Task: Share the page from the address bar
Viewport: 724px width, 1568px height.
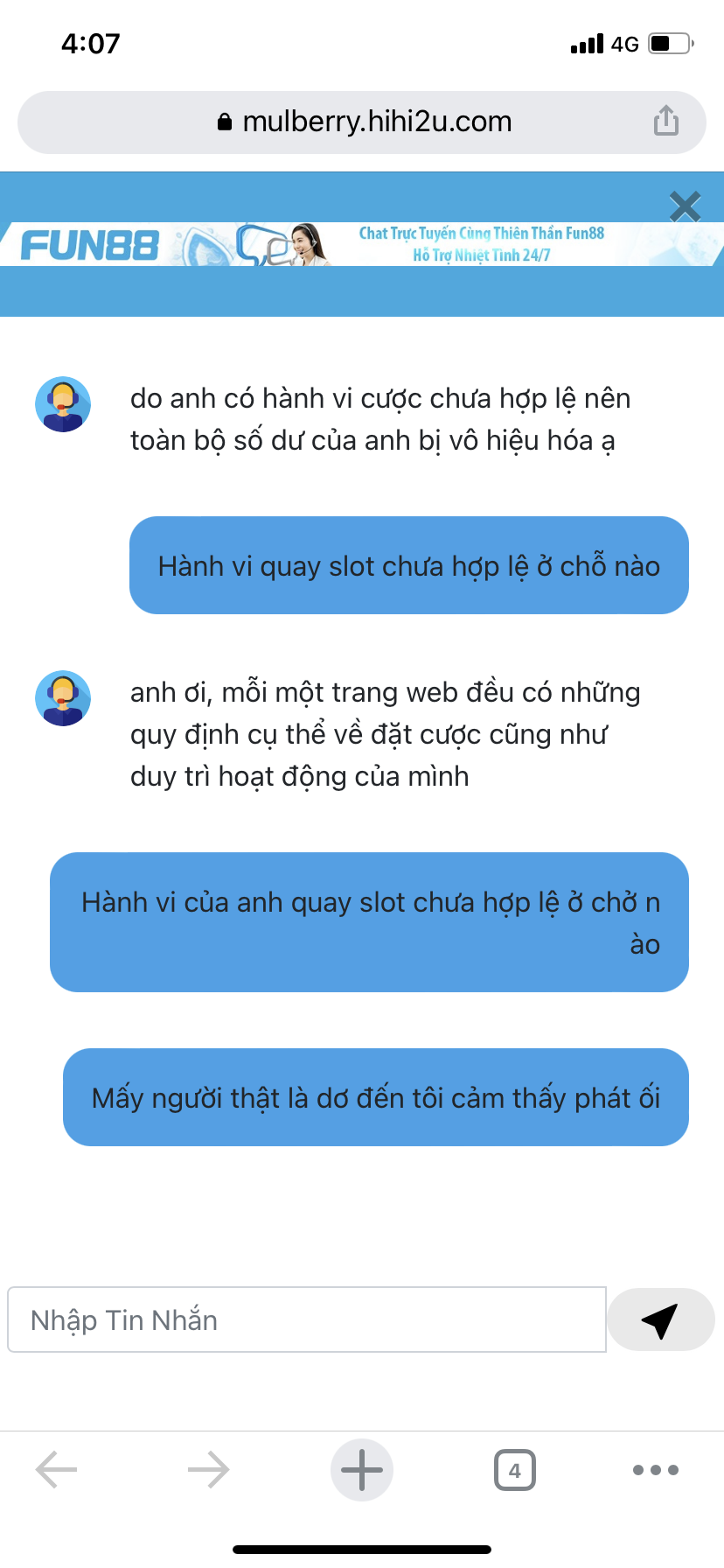Action: (x=665, y=121)
